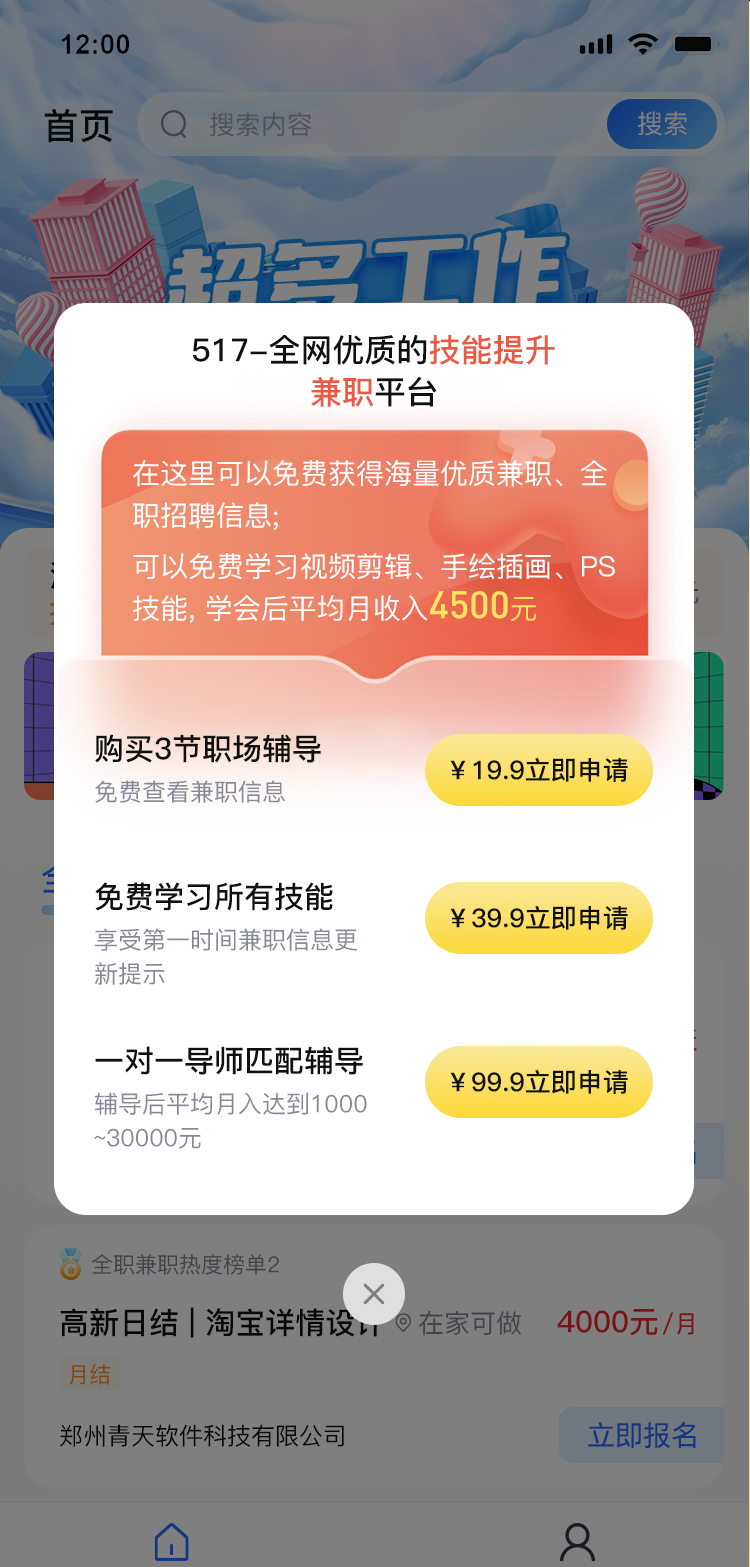Open the 高新日结 淘宝详情设计 job card
The image size is (750, 1567).
click(220, 1324)
